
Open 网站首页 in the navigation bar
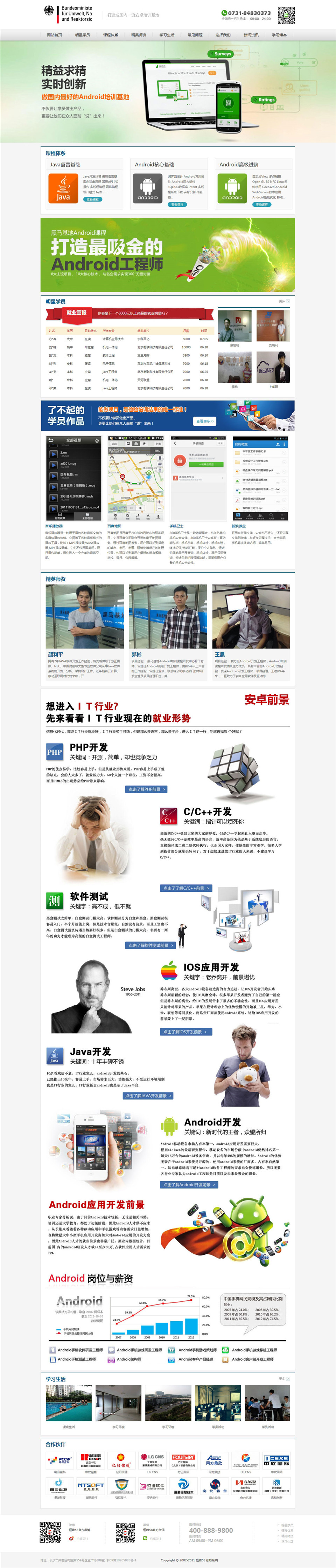[x=55, y=35]
